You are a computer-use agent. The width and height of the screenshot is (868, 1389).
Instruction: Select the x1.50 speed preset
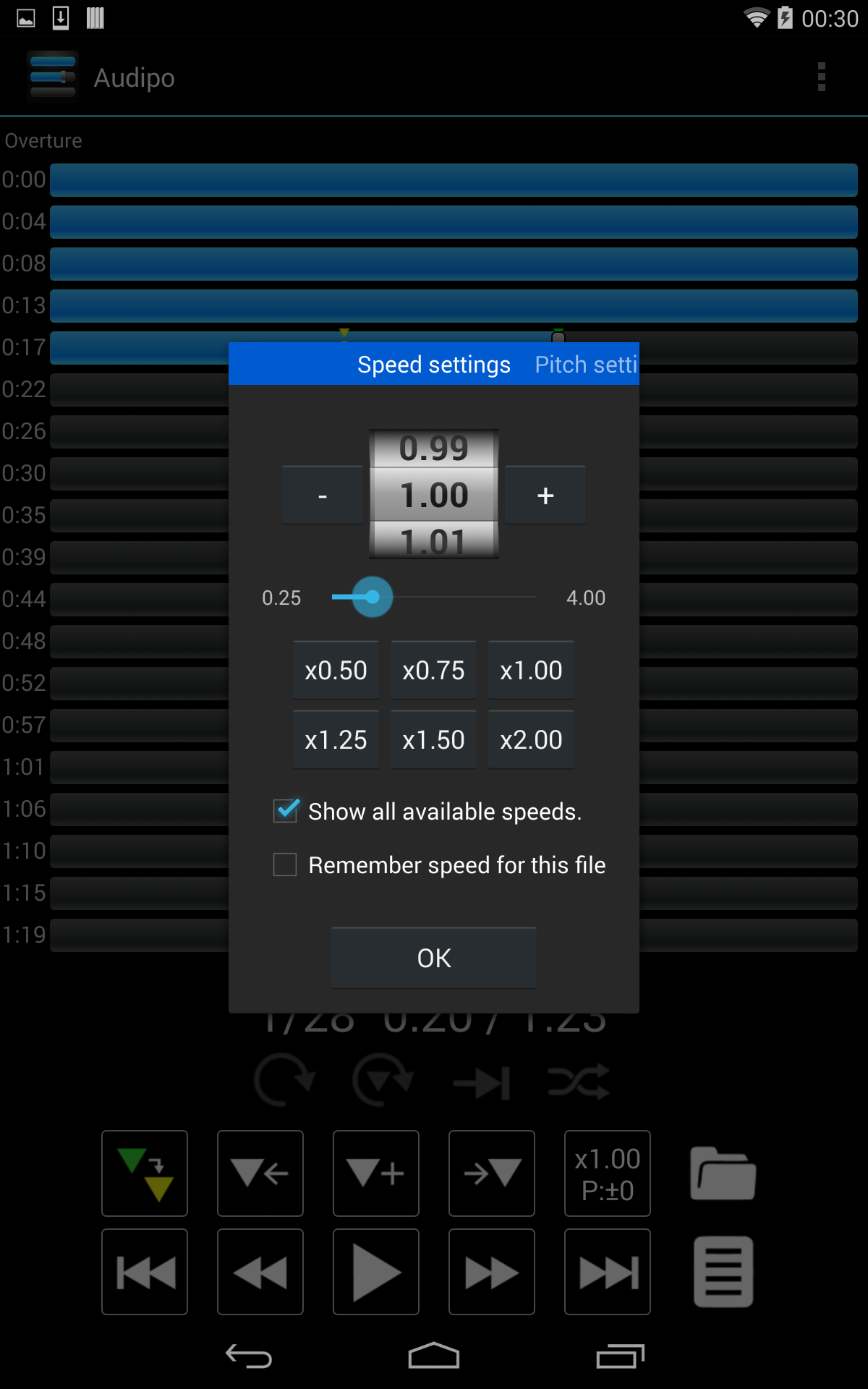point(433,739)
